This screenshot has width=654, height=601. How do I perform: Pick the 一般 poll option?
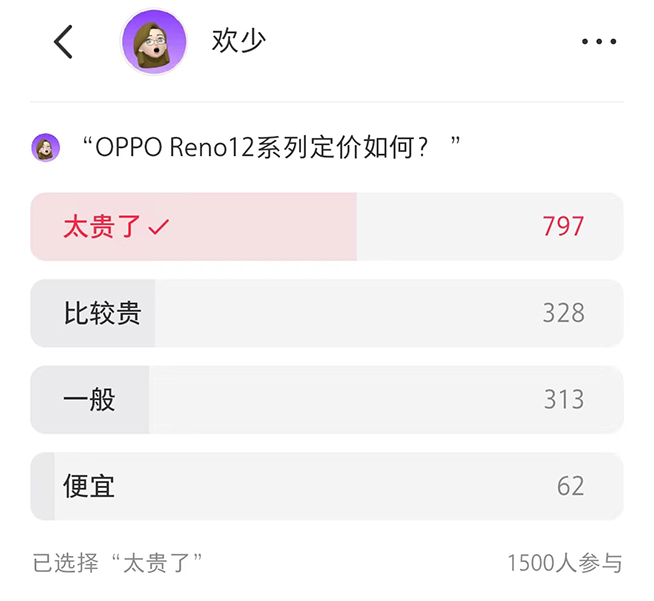[326, 400]
